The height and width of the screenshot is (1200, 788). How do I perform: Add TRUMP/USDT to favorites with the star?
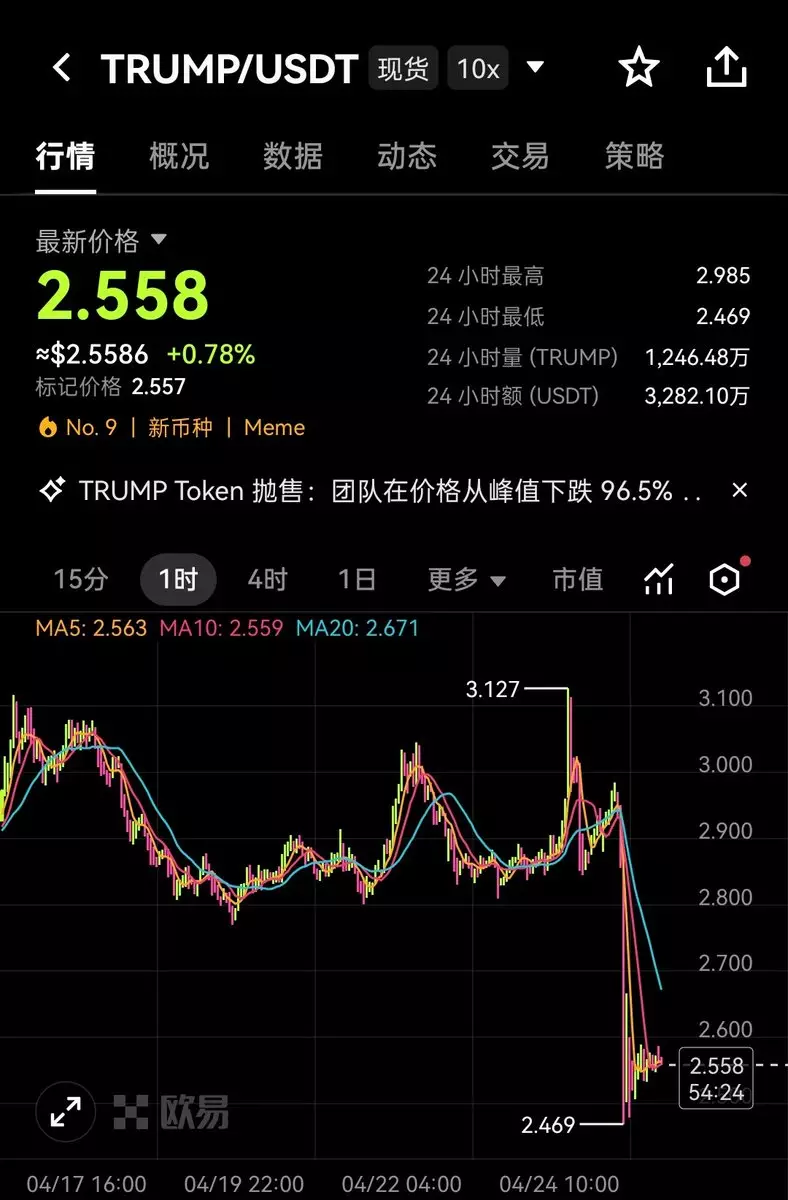point(639,68)
